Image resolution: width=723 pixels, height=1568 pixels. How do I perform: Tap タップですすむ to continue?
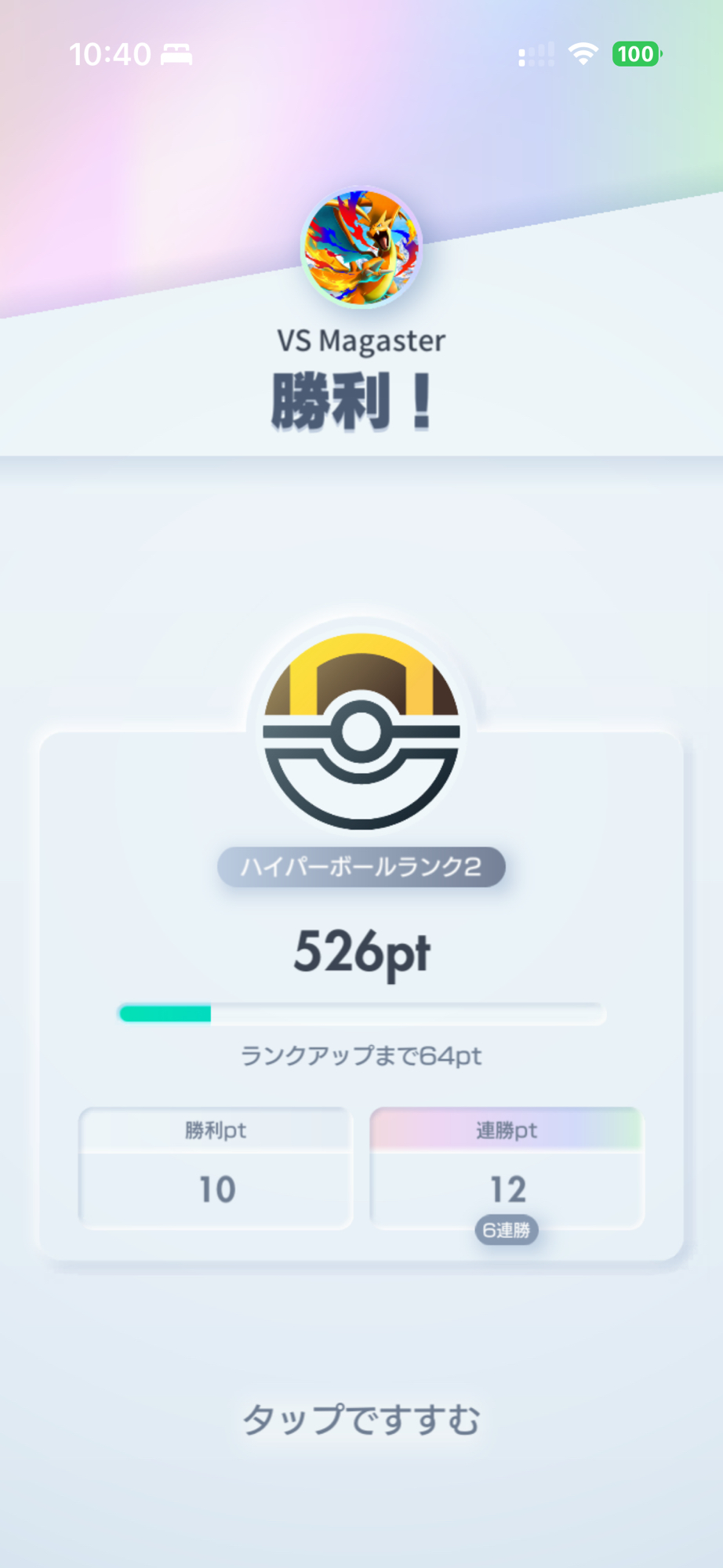361,1419
